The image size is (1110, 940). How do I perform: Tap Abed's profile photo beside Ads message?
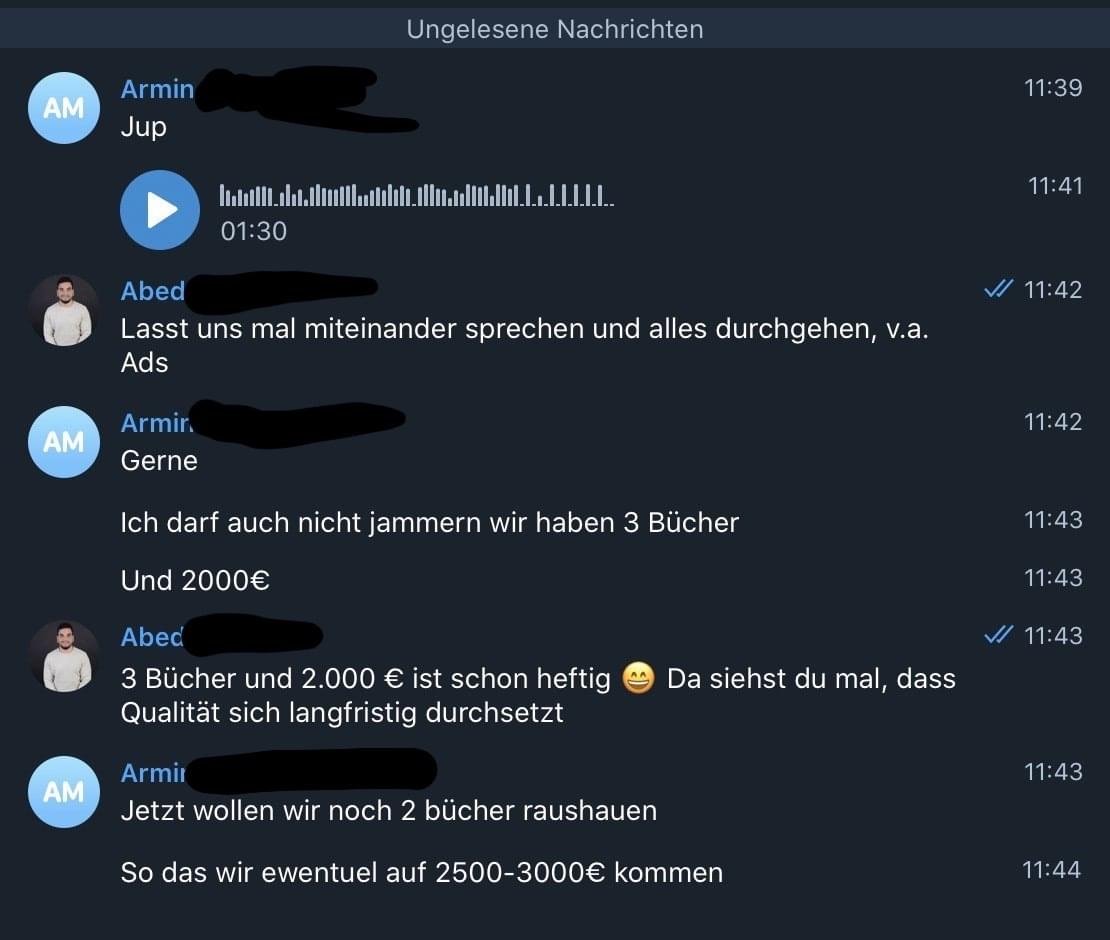[64, 311]
